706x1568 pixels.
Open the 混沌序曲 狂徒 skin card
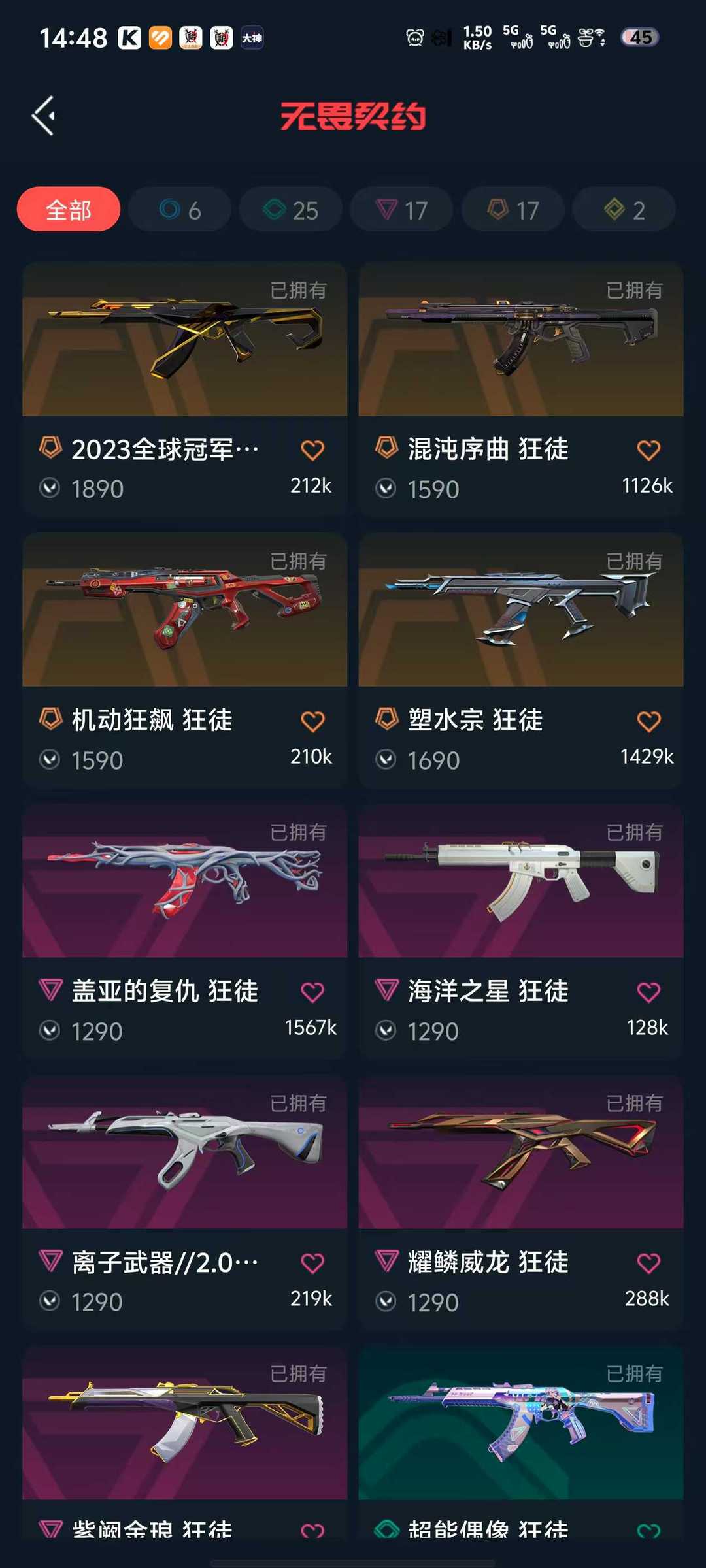[x=521, y=389]
